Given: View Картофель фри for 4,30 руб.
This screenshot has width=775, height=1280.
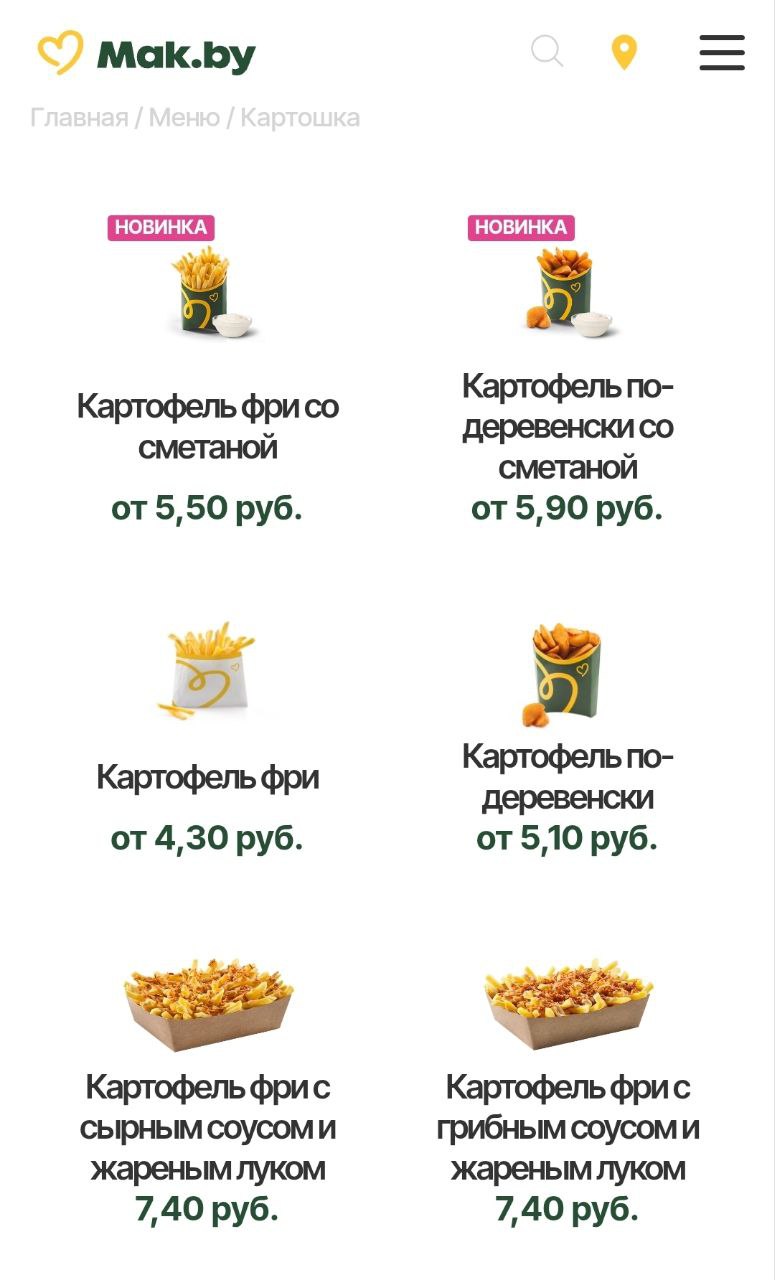Looking at the screenshot, I should click(207, 777).
